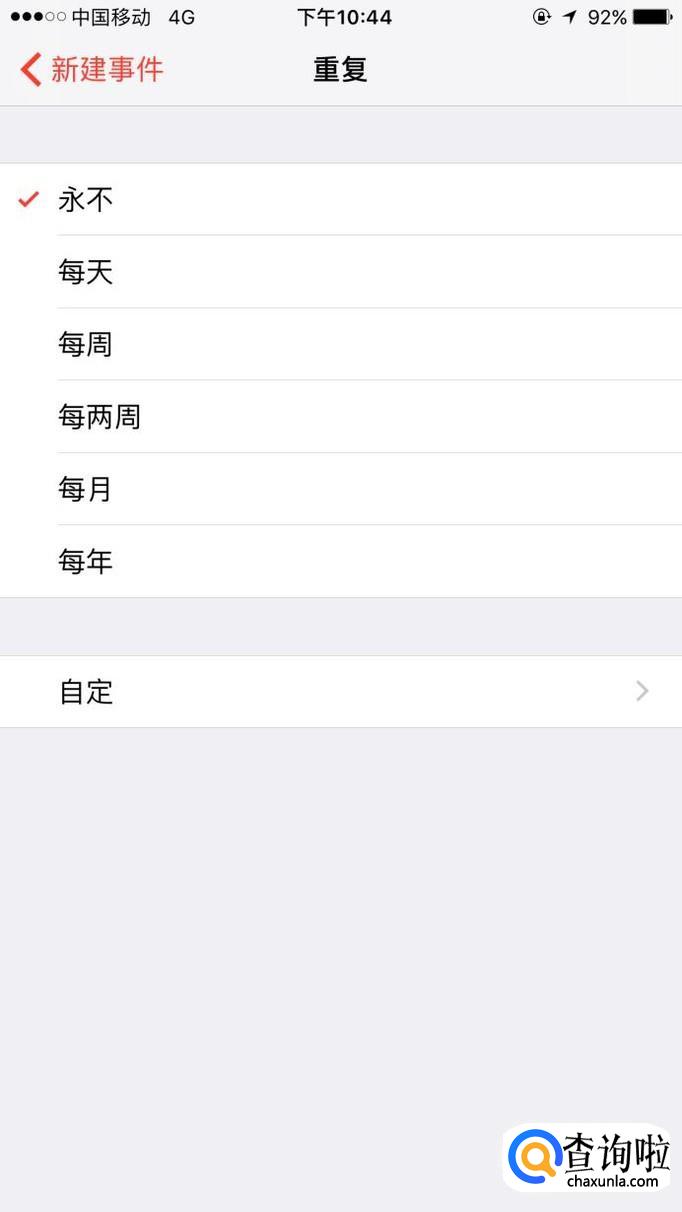Open the 自定 custom repeat settings

point(340,692)
